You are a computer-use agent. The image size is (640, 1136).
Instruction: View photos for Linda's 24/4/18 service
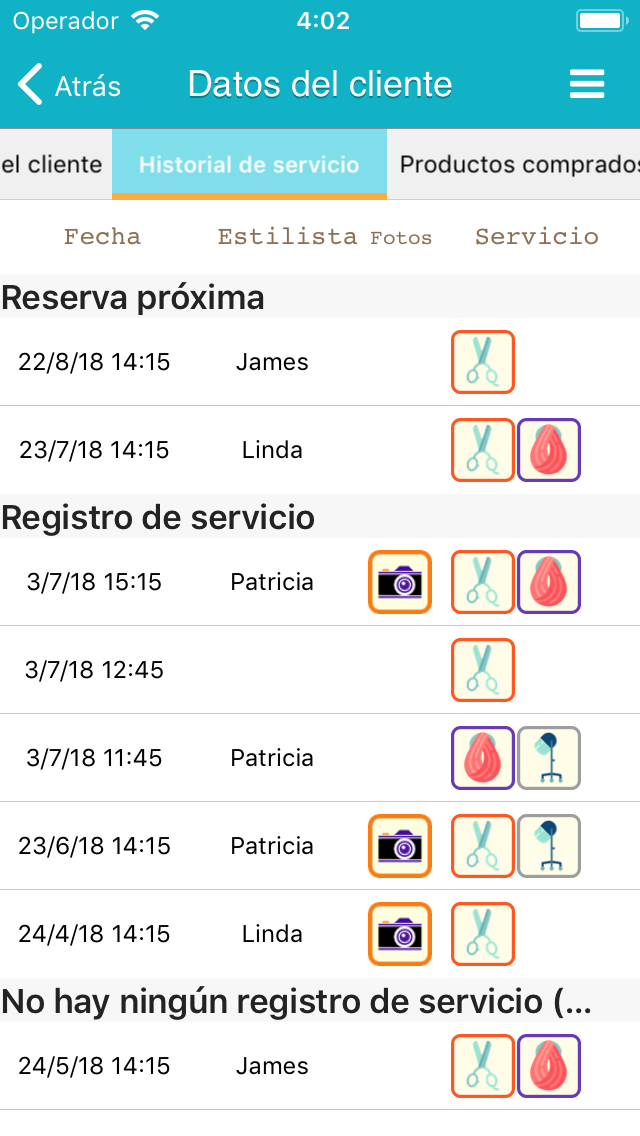400,934
